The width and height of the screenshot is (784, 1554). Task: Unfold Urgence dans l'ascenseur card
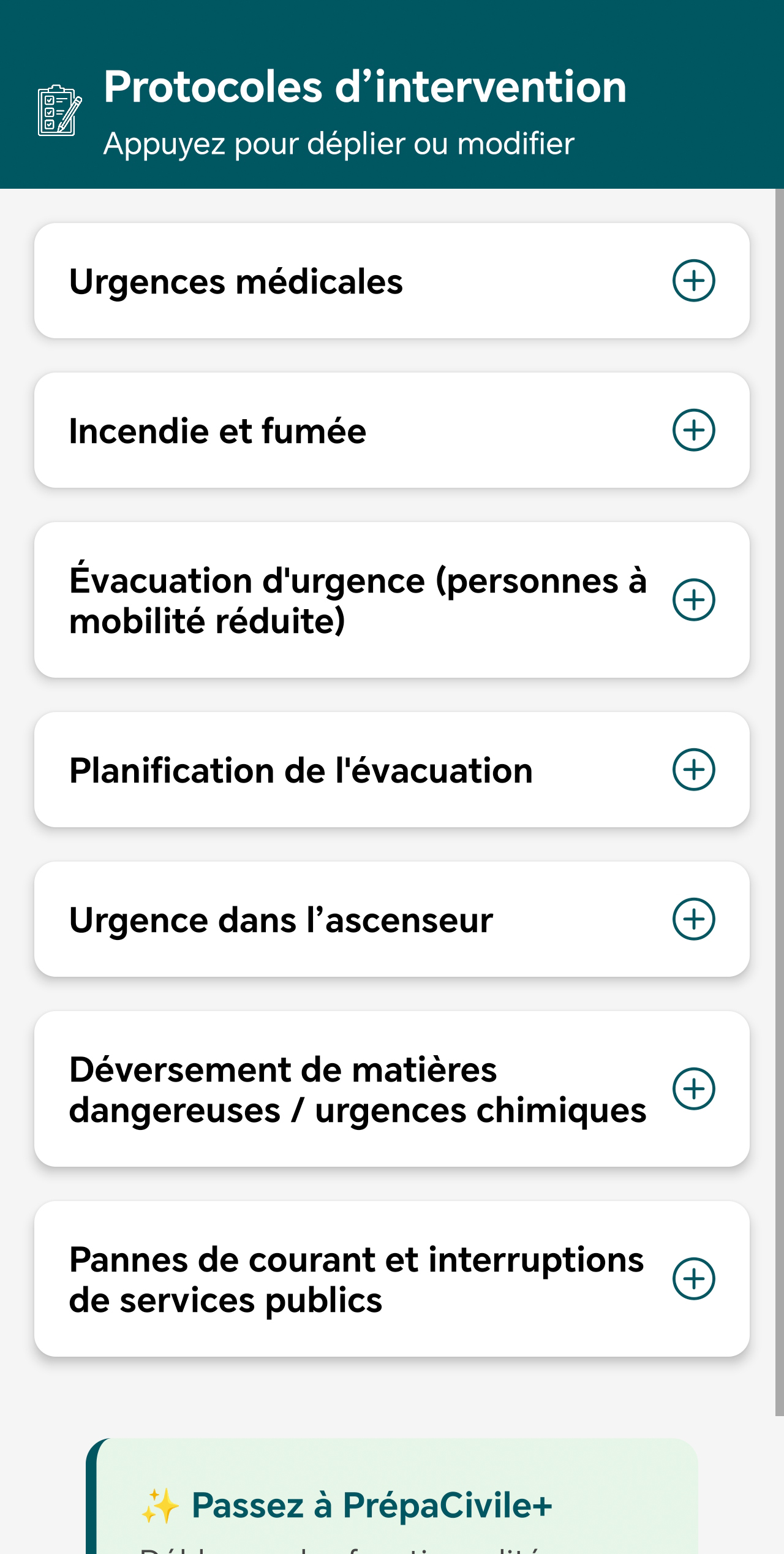(392, 919)
